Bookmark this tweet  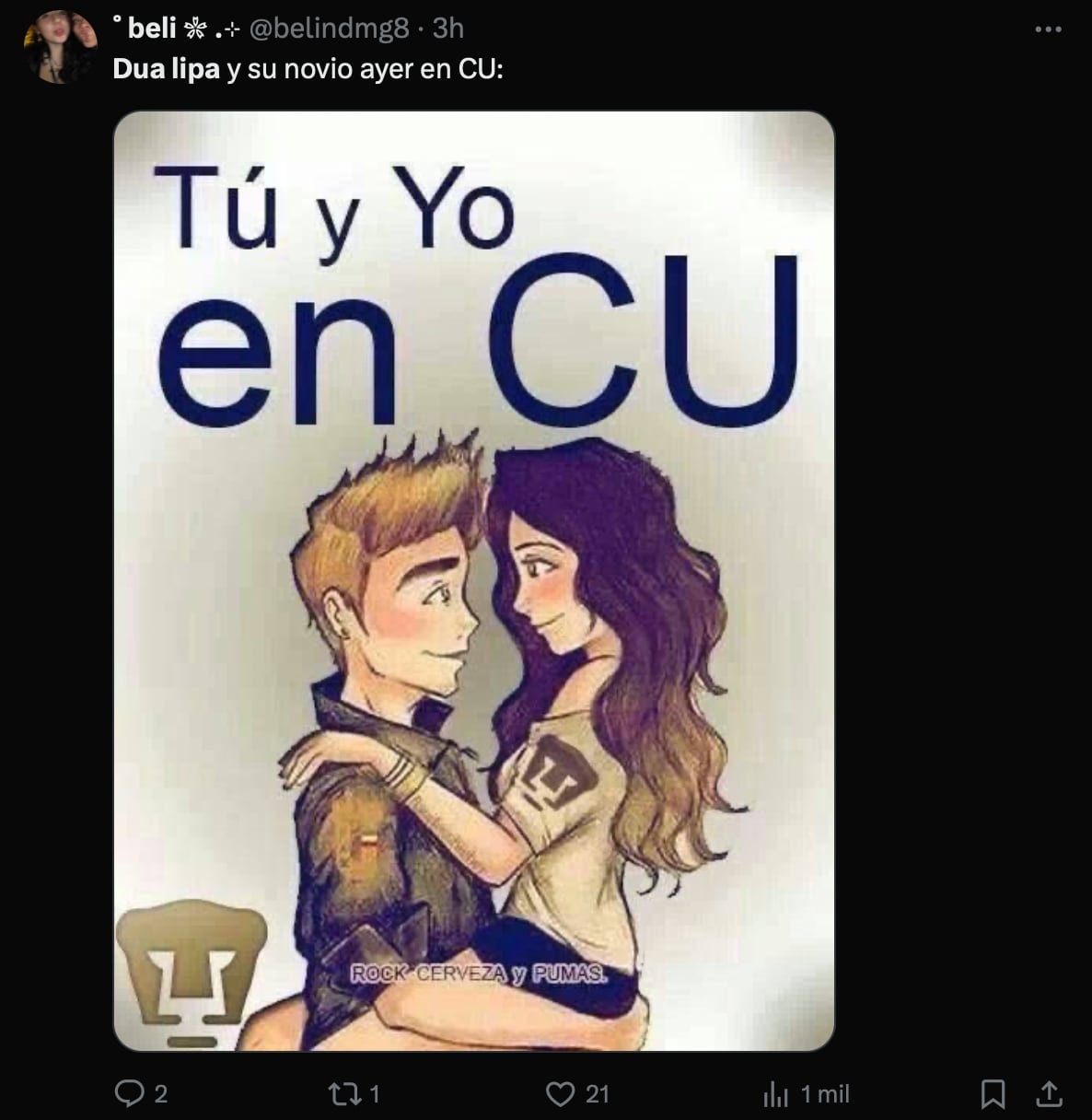tap(992, 1093)
